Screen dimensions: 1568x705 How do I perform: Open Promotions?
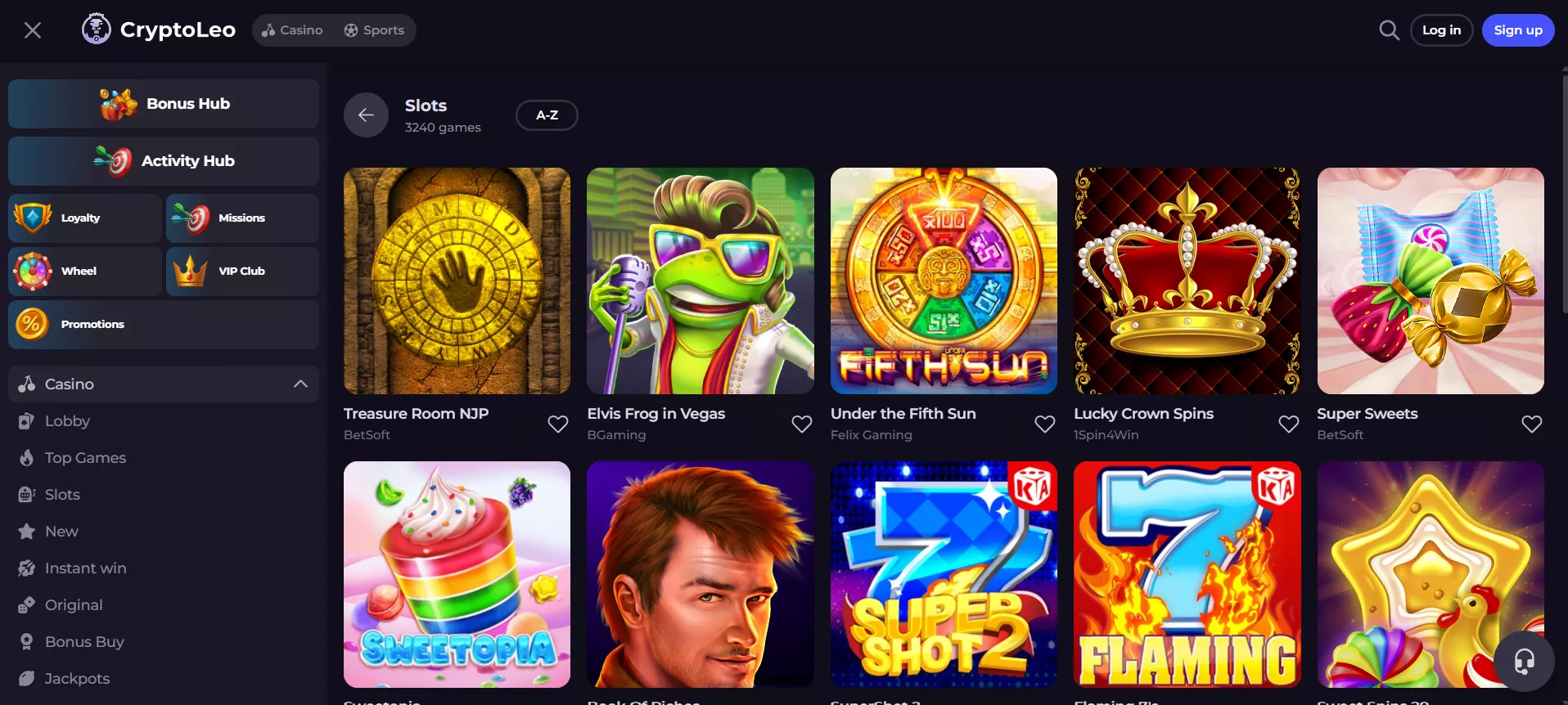tap(164, 325)
